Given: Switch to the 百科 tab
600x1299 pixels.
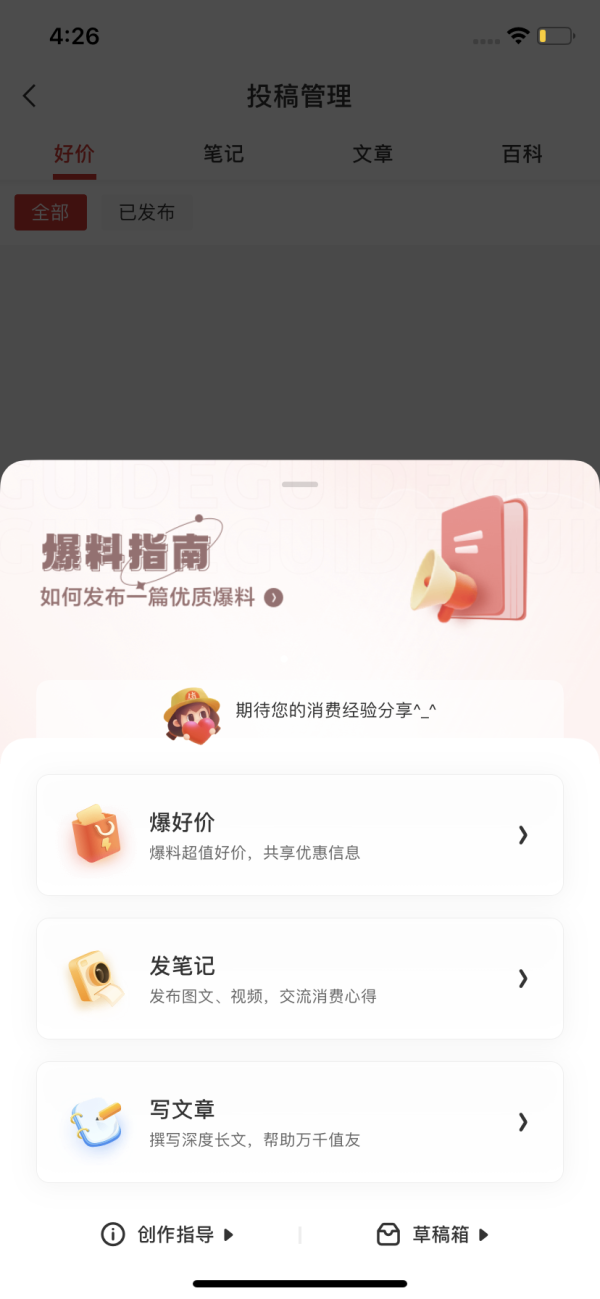Looking at the screenshot, I should coord(522,154).
